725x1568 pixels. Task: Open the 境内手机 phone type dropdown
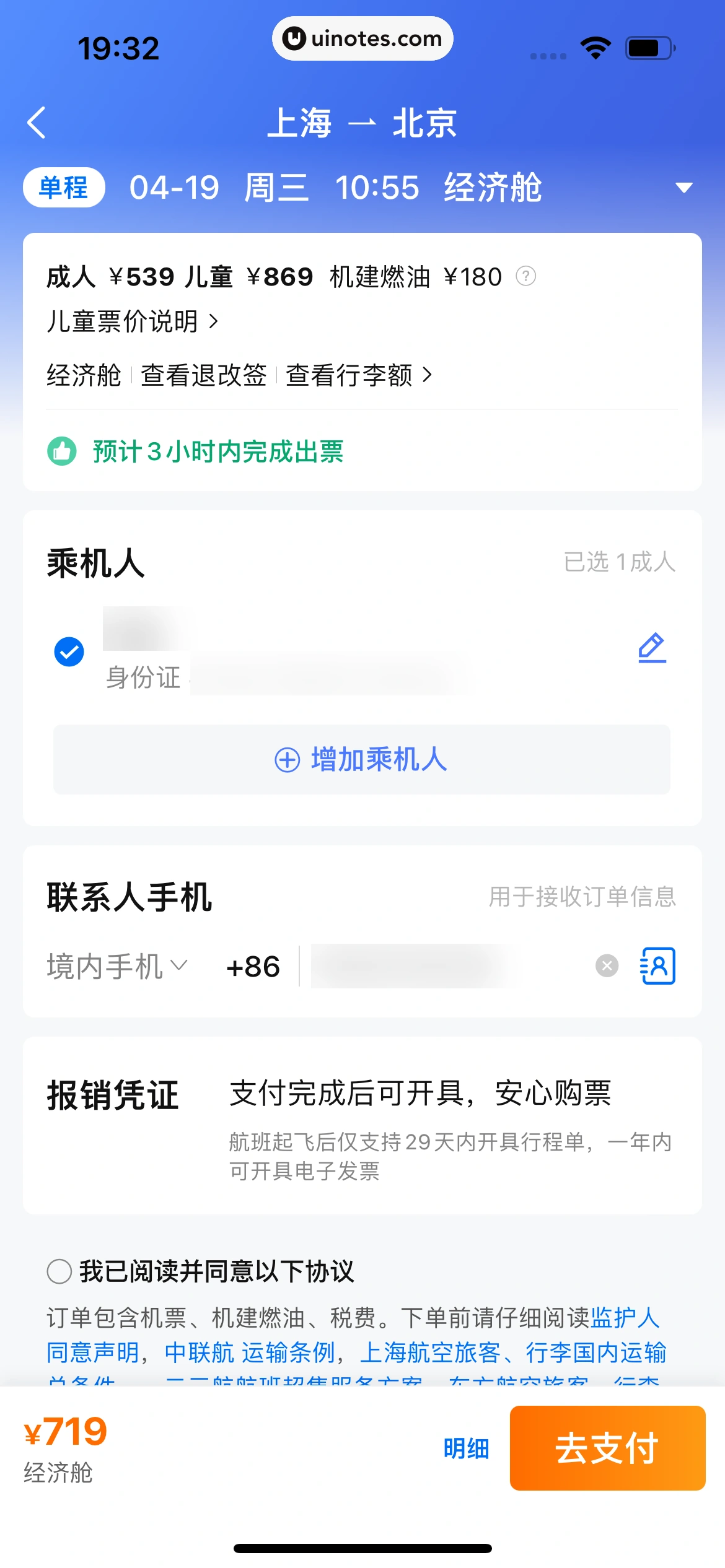point(116,966)
